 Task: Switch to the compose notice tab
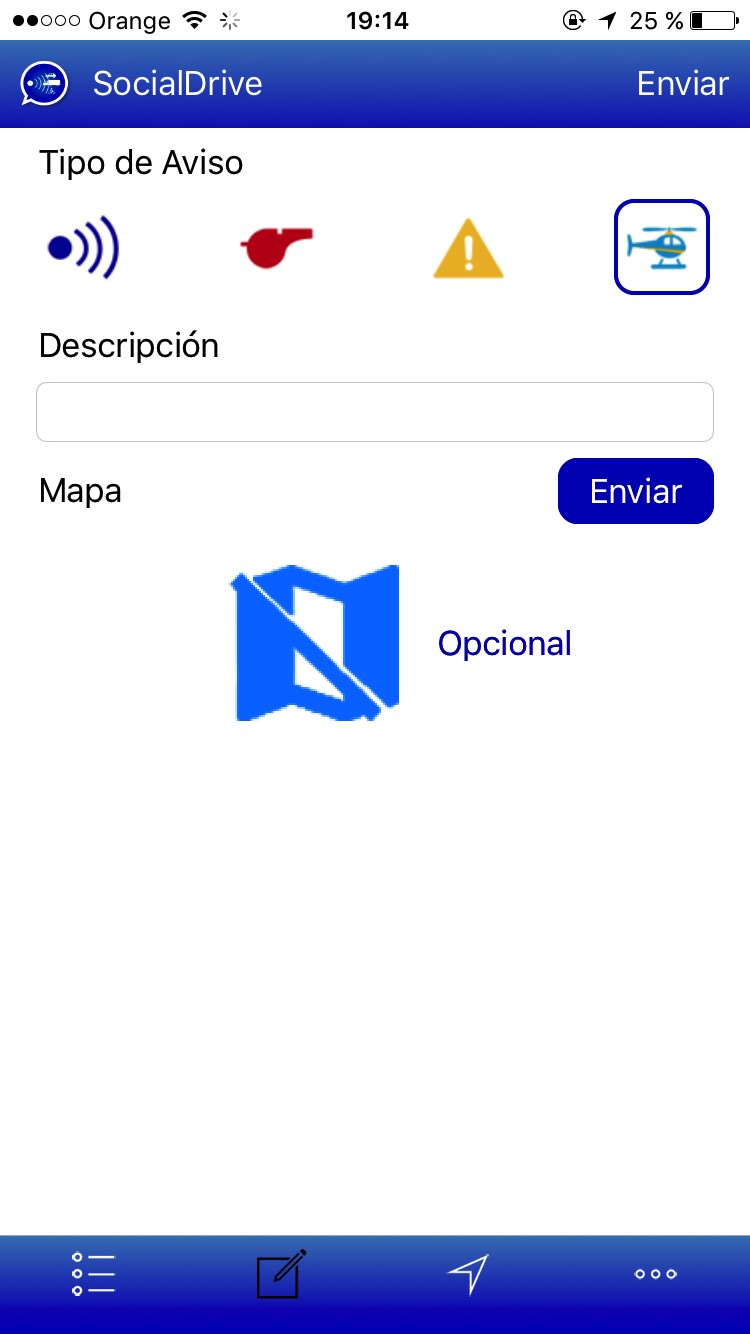[x=280, y=1273]
